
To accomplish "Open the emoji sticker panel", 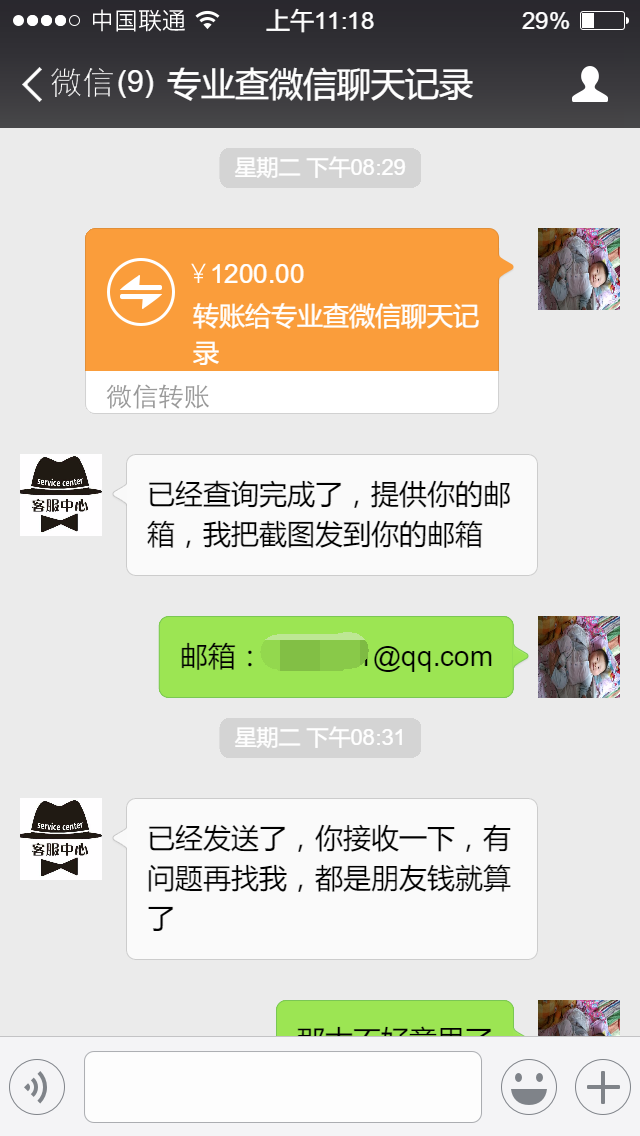I will click(528, 1086).
